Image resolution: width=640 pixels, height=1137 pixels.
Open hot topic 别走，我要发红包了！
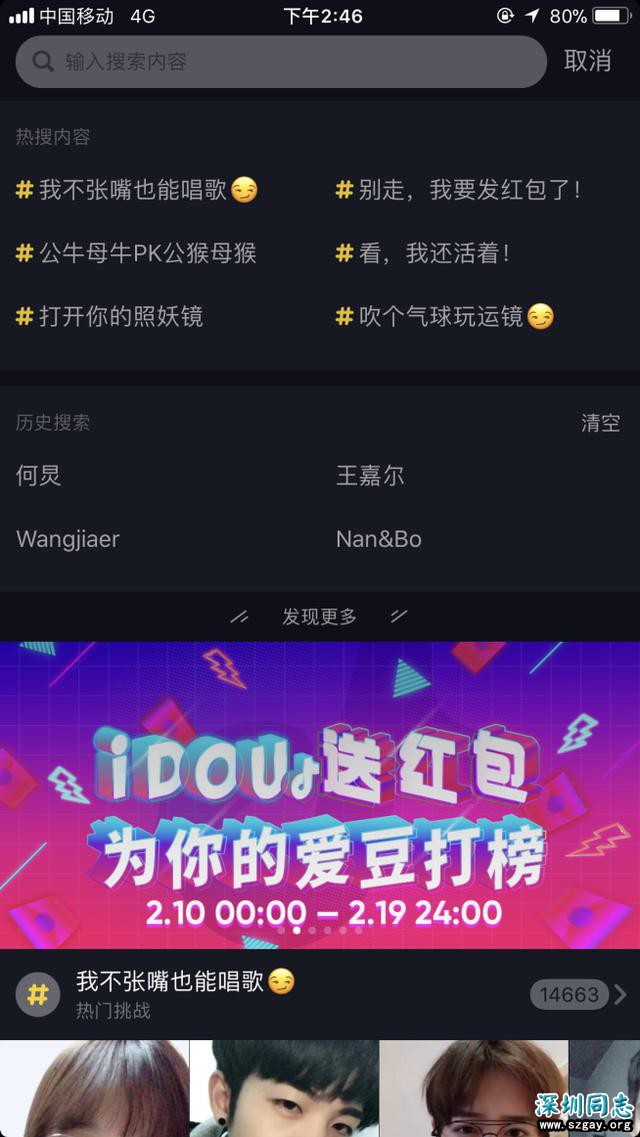click(x=458, y=189)
